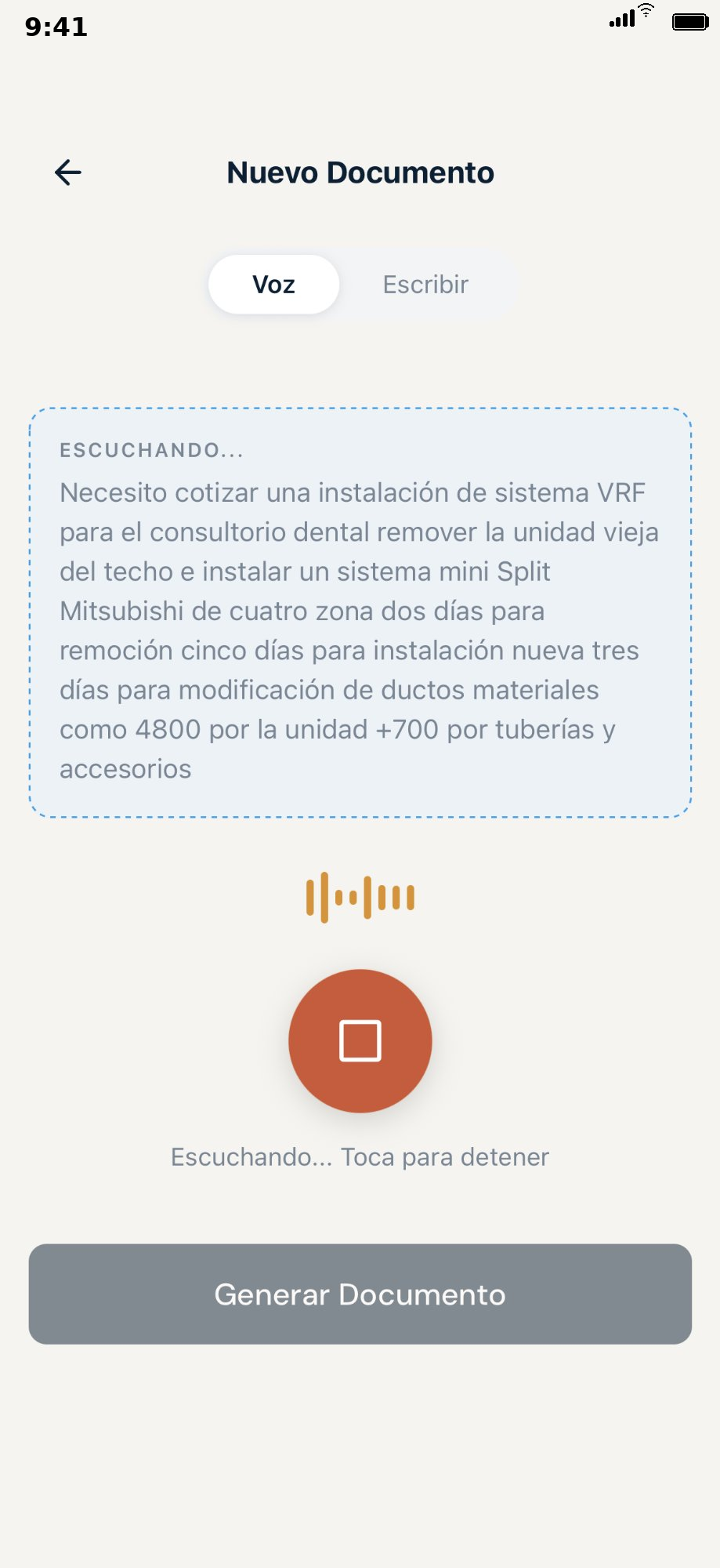Tap the ESCUCHANDO... heading text

click(154, 451)
